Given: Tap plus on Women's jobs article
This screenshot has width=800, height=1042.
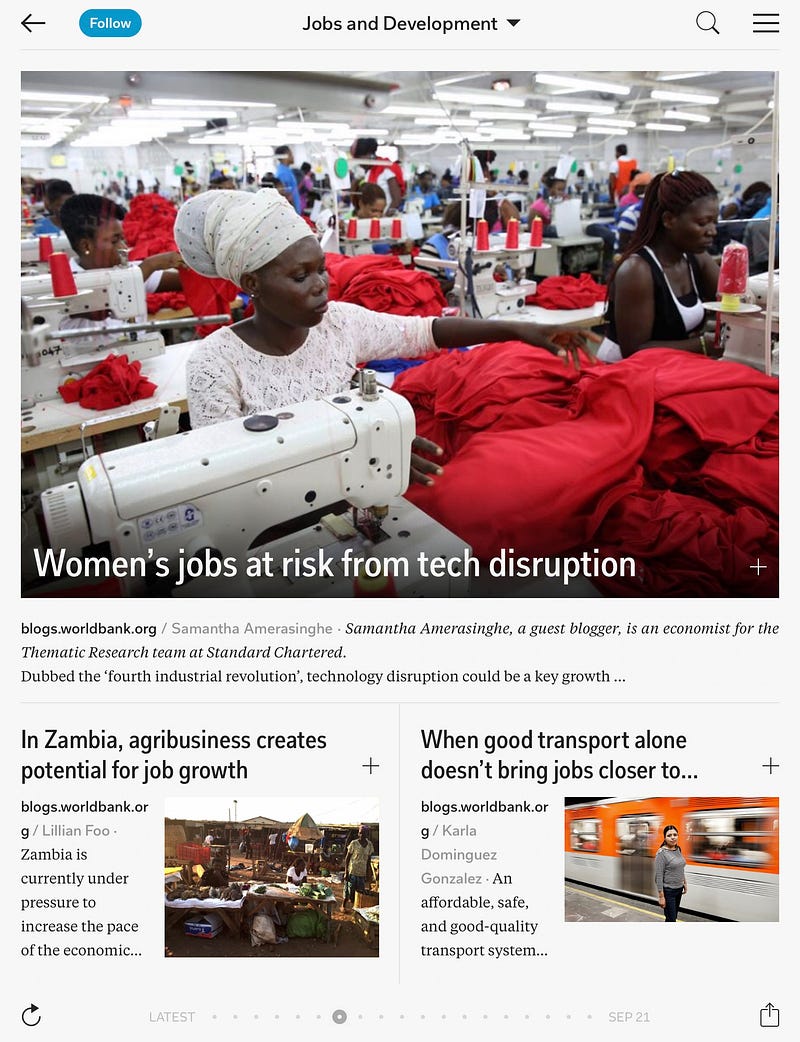Looking at the screenshot, I should 758,567.
